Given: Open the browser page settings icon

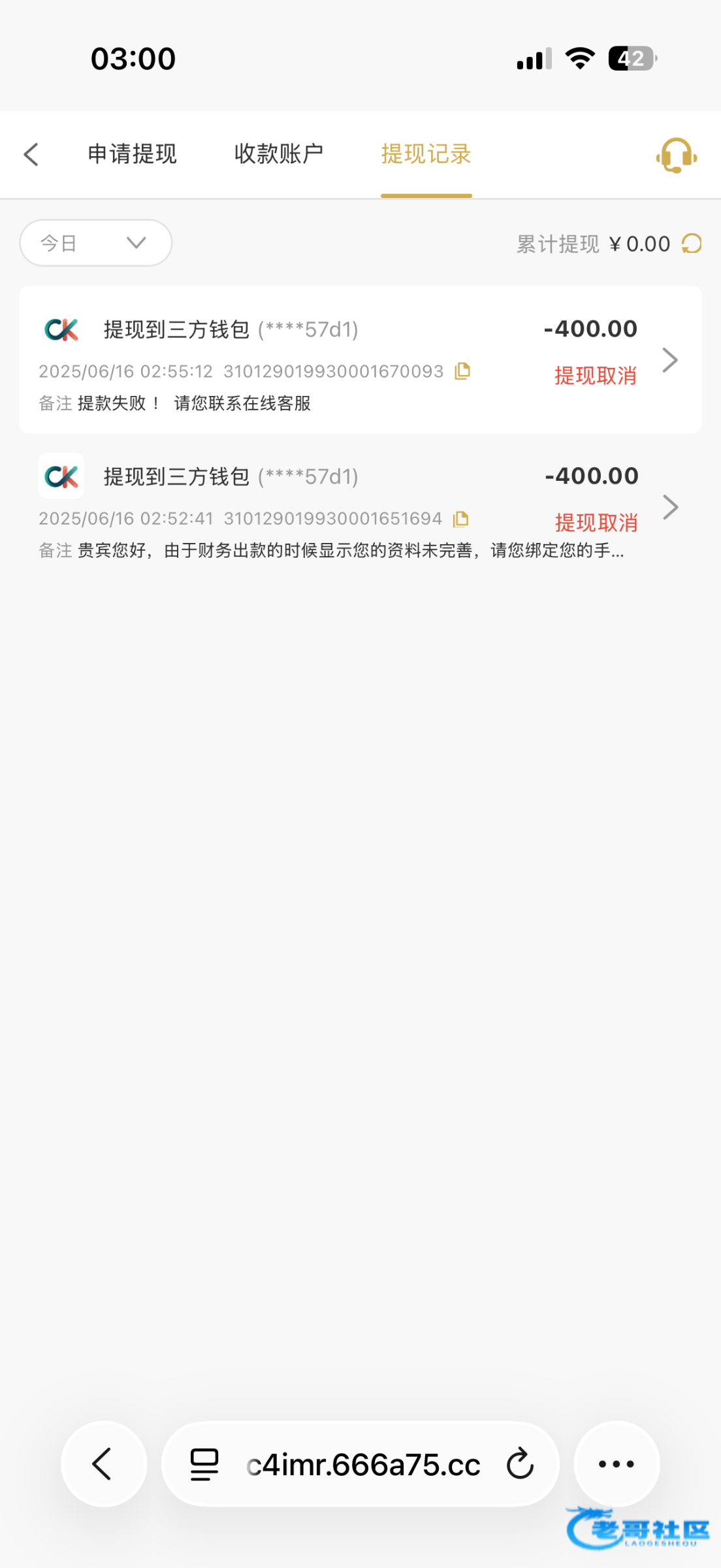Looking at the screenshot, I should pyautogui.click(x=204, y=1465).
